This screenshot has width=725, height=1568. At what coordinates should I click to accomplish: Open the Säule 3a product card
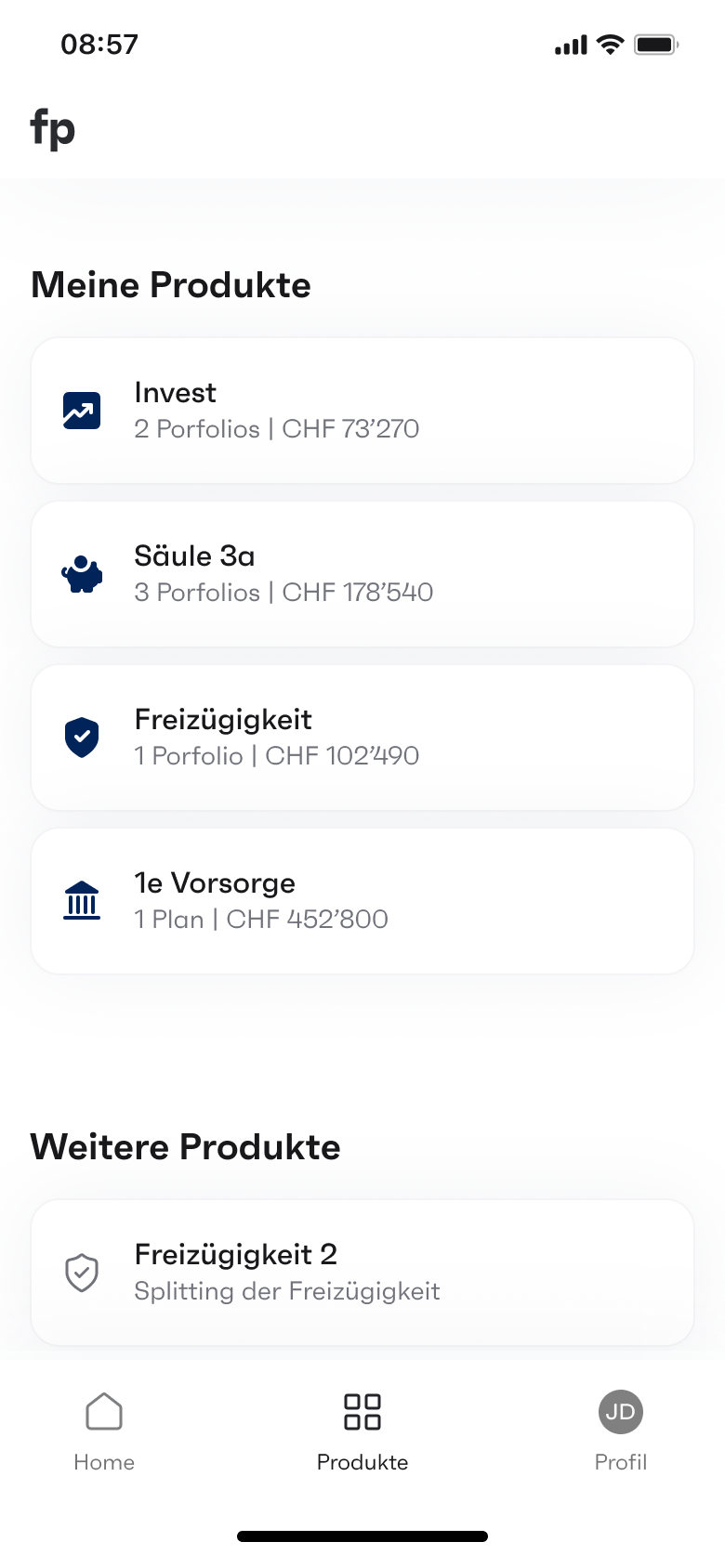[x=362, y=574]
